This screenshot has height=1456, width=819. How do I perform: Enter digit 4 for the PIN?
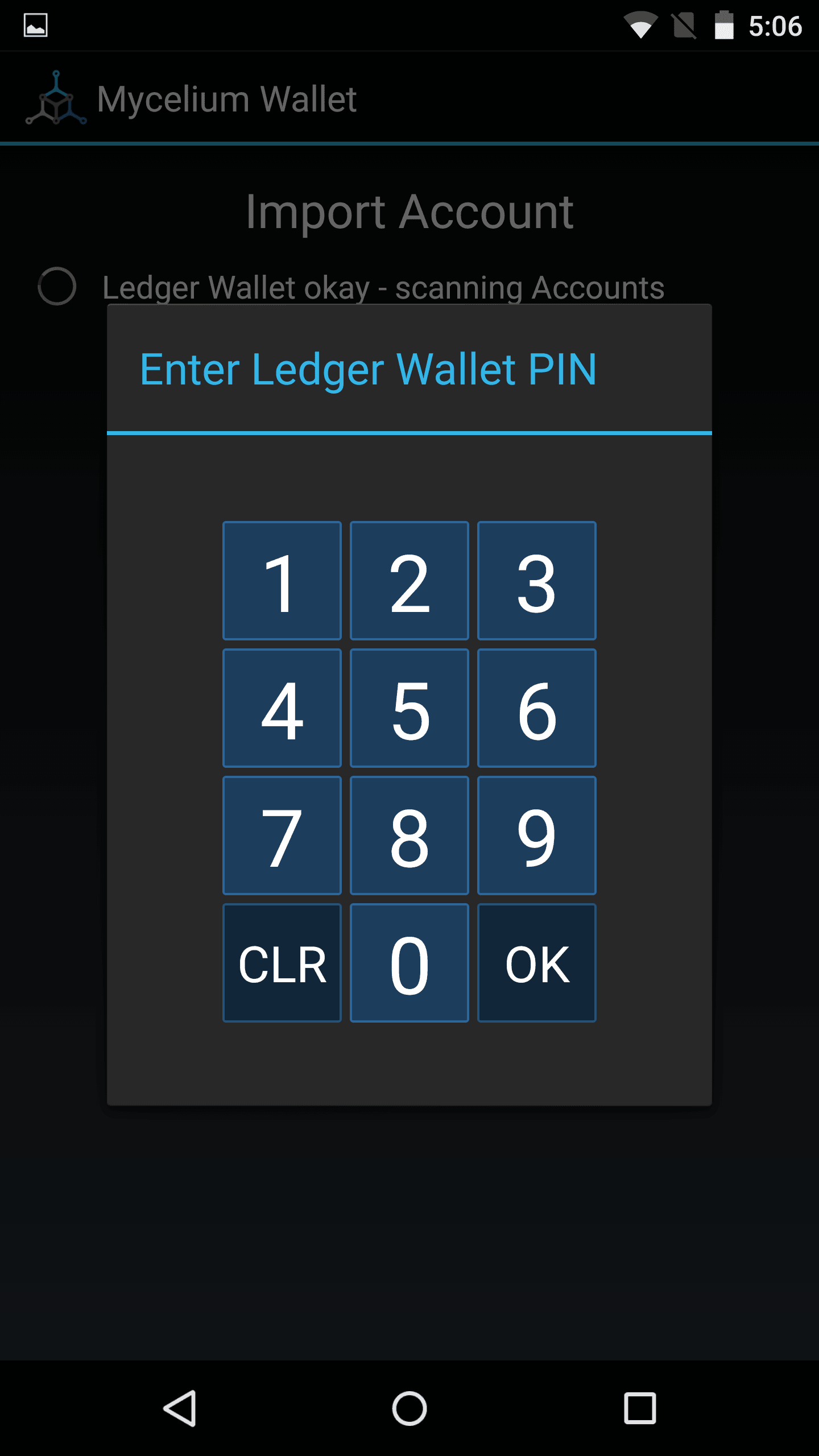pos(282,708)
